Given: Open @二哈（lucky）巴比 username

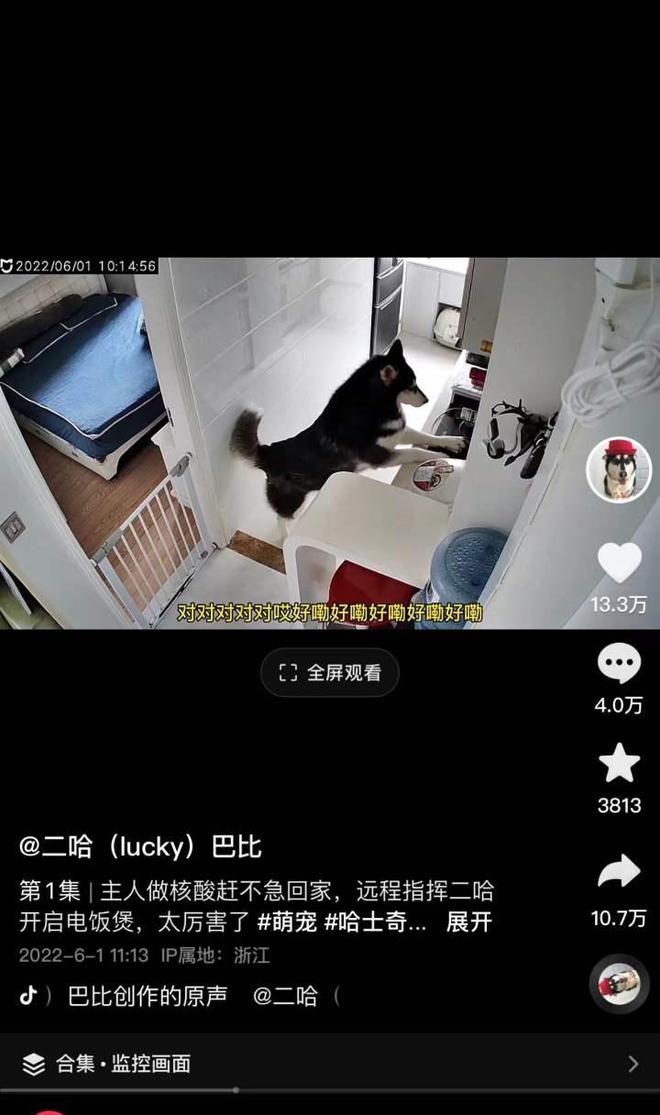Looking at the screenshot, I should 140,847.
